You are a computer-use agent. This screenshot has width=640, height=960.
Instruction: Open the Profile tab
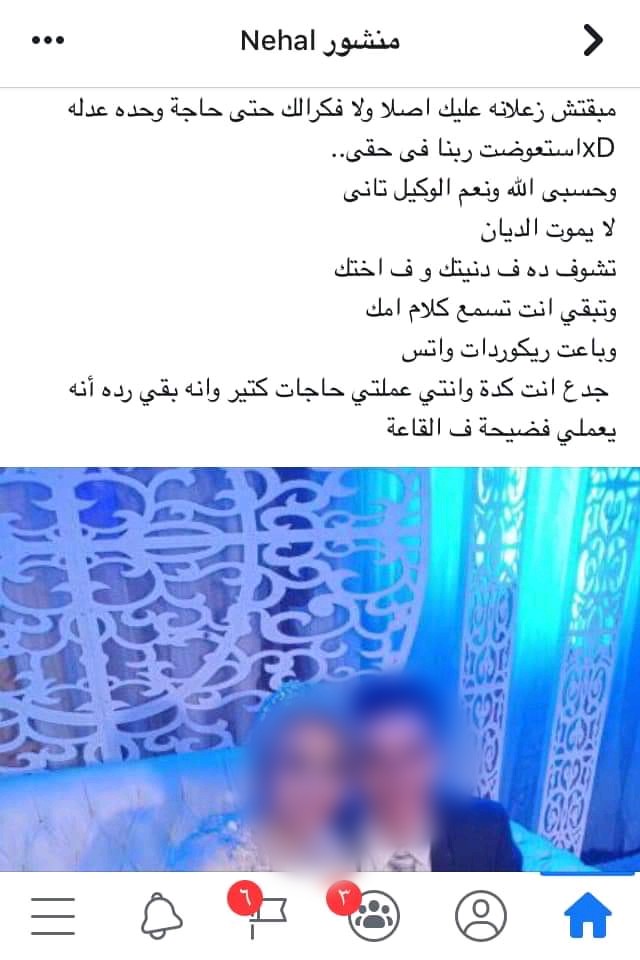tap(480, 915)
